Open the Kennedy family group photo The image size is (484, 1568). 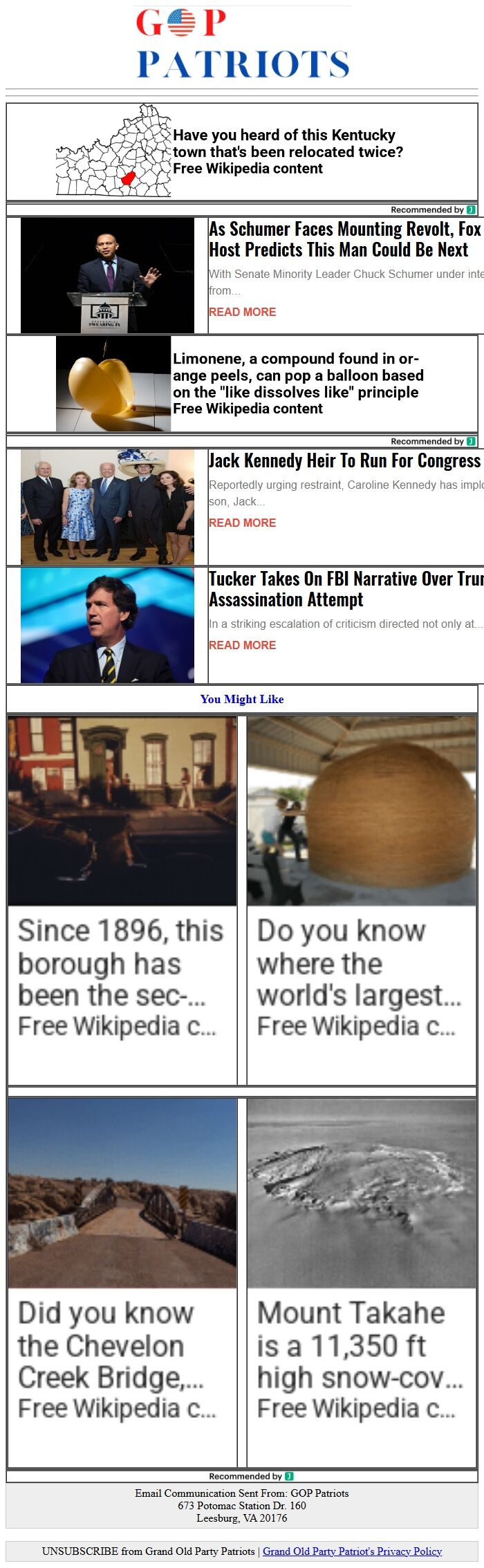point(107,507)
